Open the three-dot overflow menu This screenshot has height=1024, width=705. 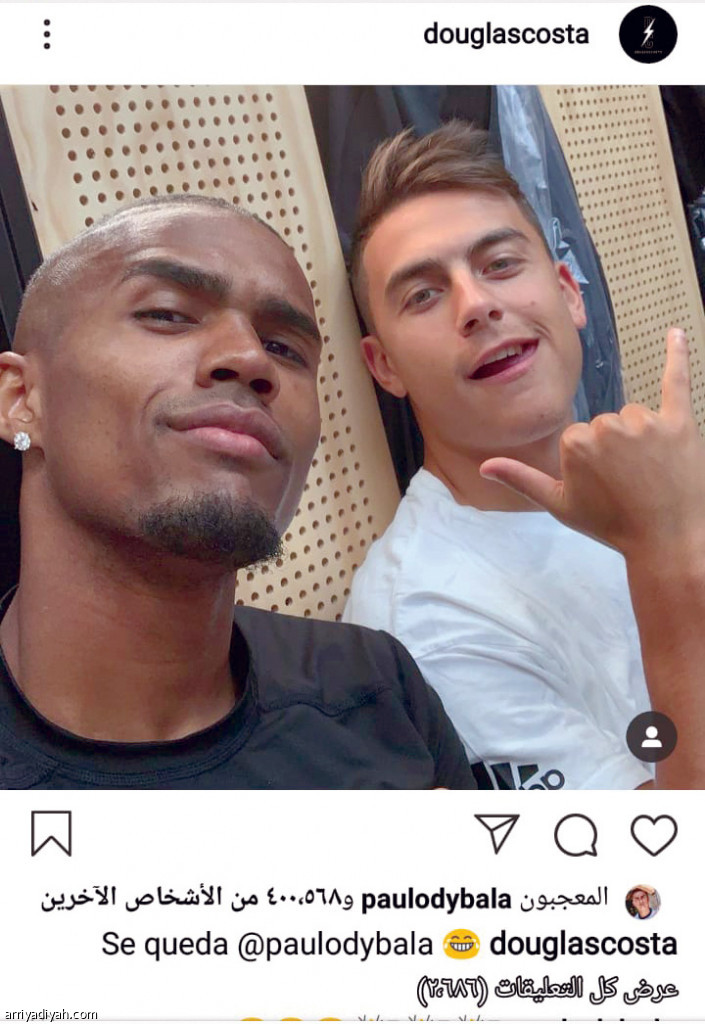[46, 34]
